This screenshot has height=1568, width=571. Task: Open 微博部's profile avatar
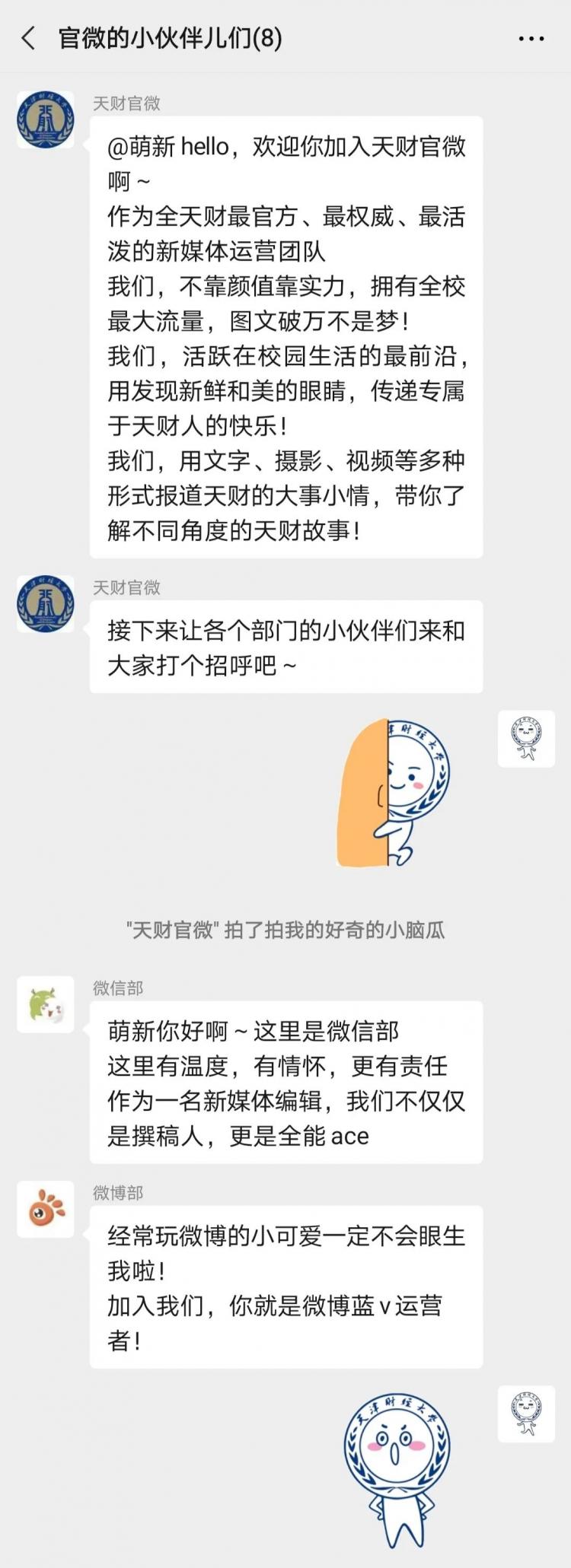click(x=46, y=1209)
